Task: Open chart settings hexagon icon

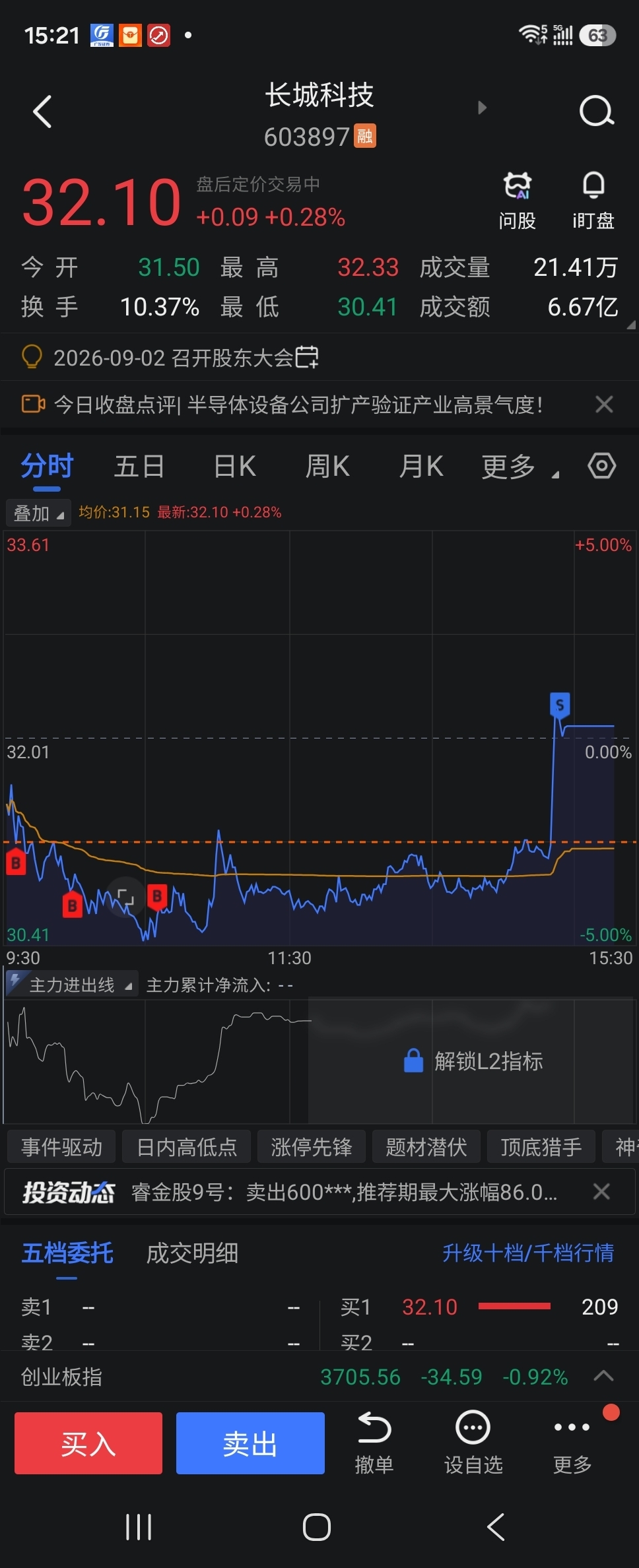Action: [601, 466]
